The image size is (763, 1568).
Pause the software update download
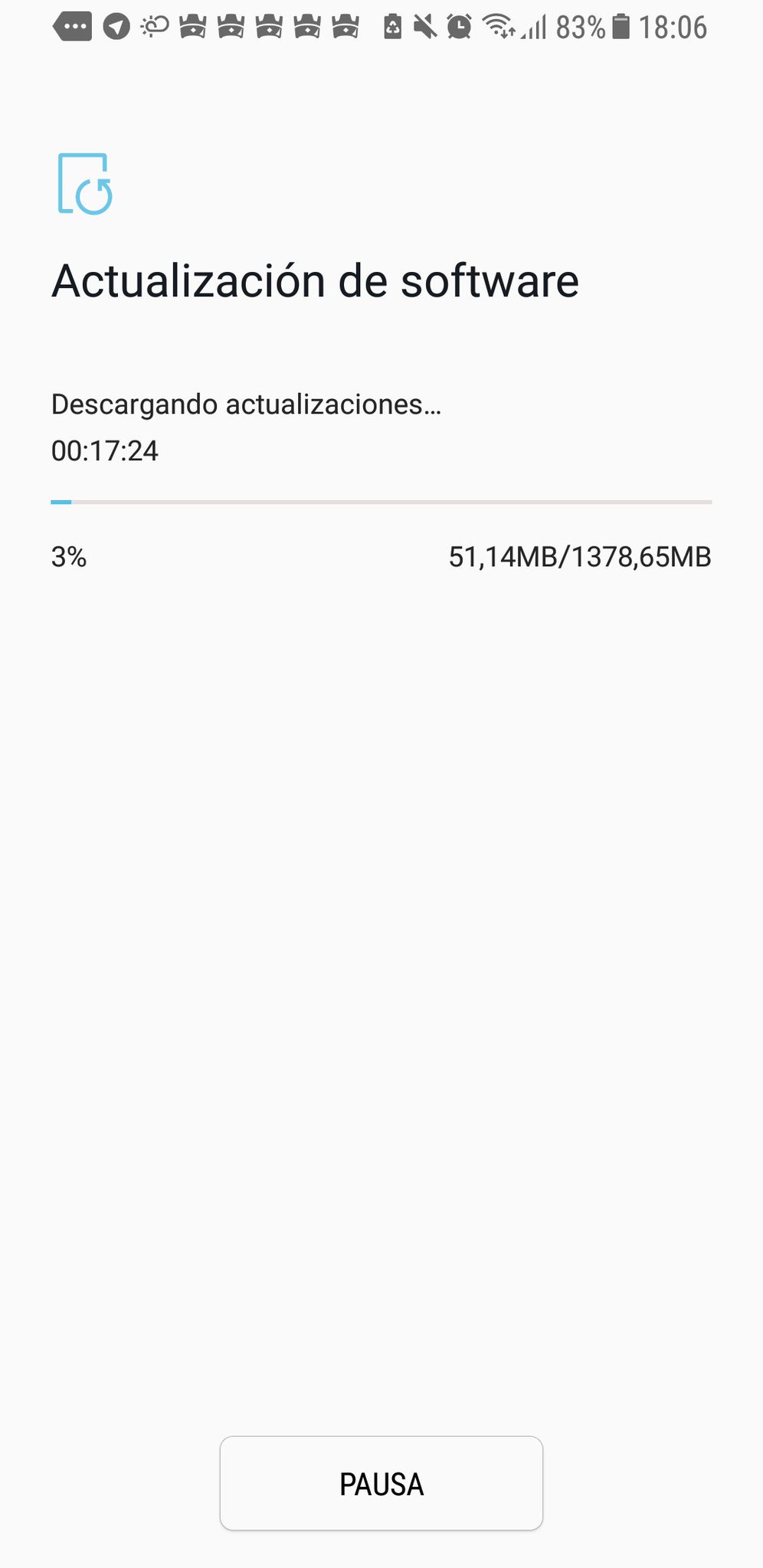pyautogui.click(x=381, y=1483)
